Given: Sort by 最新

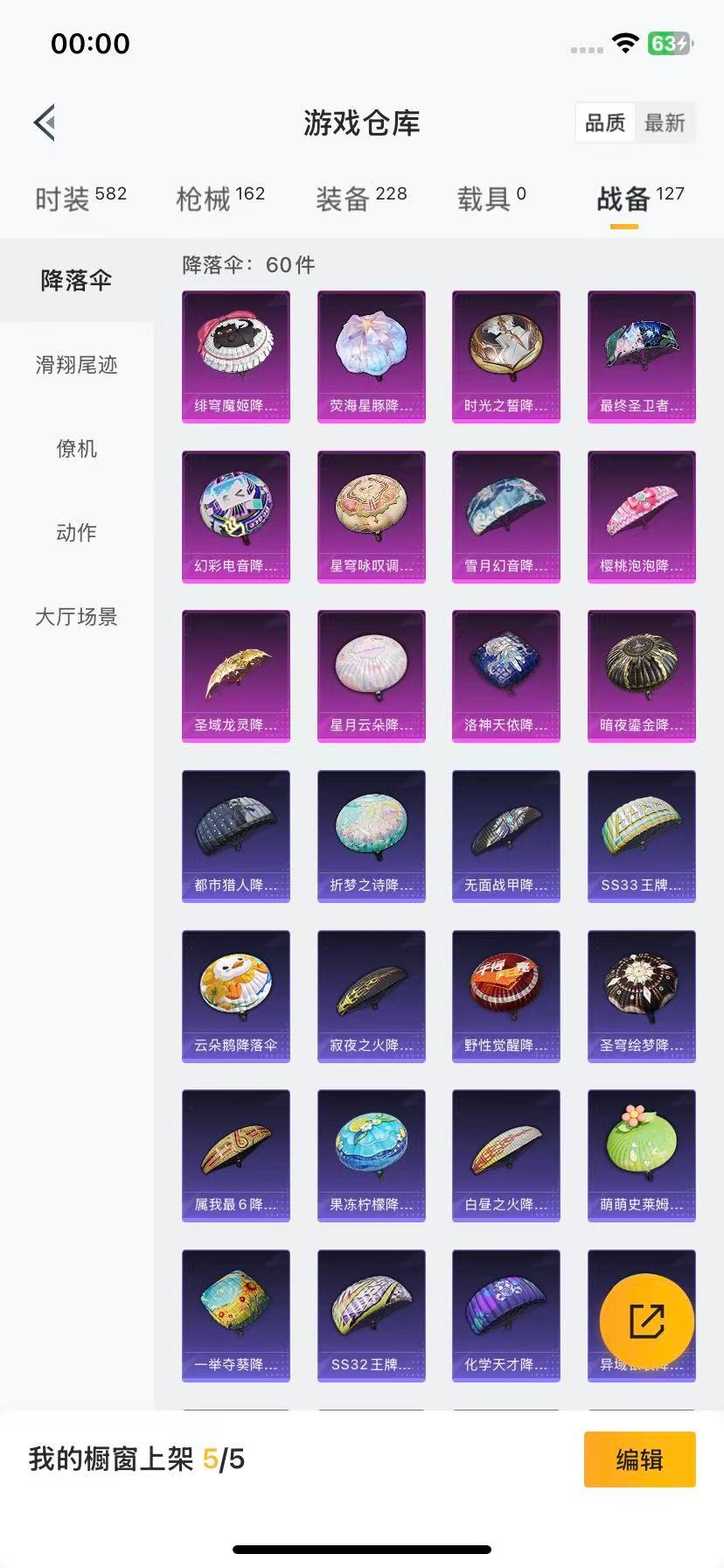Looking at the screenshot, I should coord(665,122).
